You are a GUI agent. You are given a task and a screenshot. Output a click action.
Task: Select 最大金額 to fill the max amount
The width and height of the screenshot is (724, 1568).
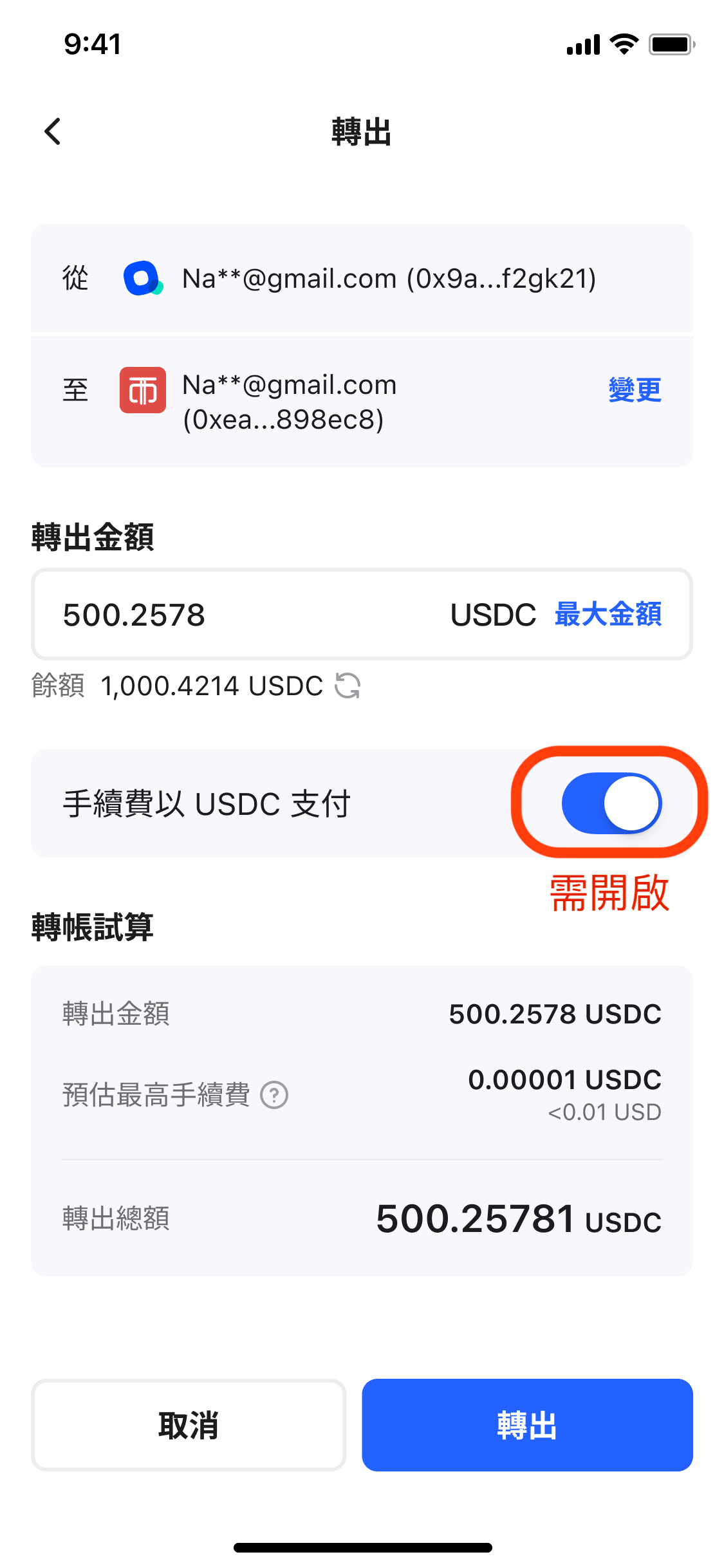[x=608, y=615]
